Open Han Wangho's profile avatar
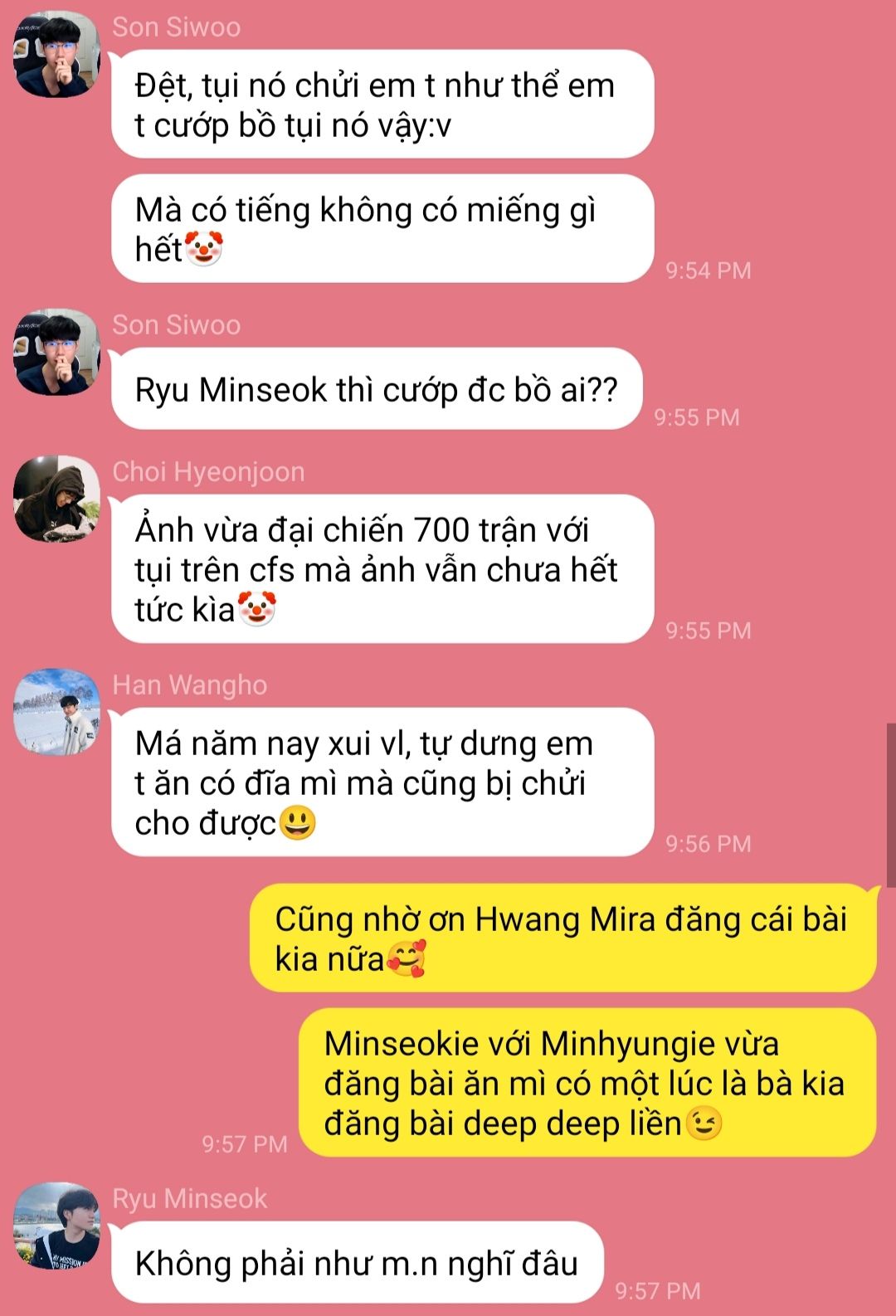 click(56, 712)
